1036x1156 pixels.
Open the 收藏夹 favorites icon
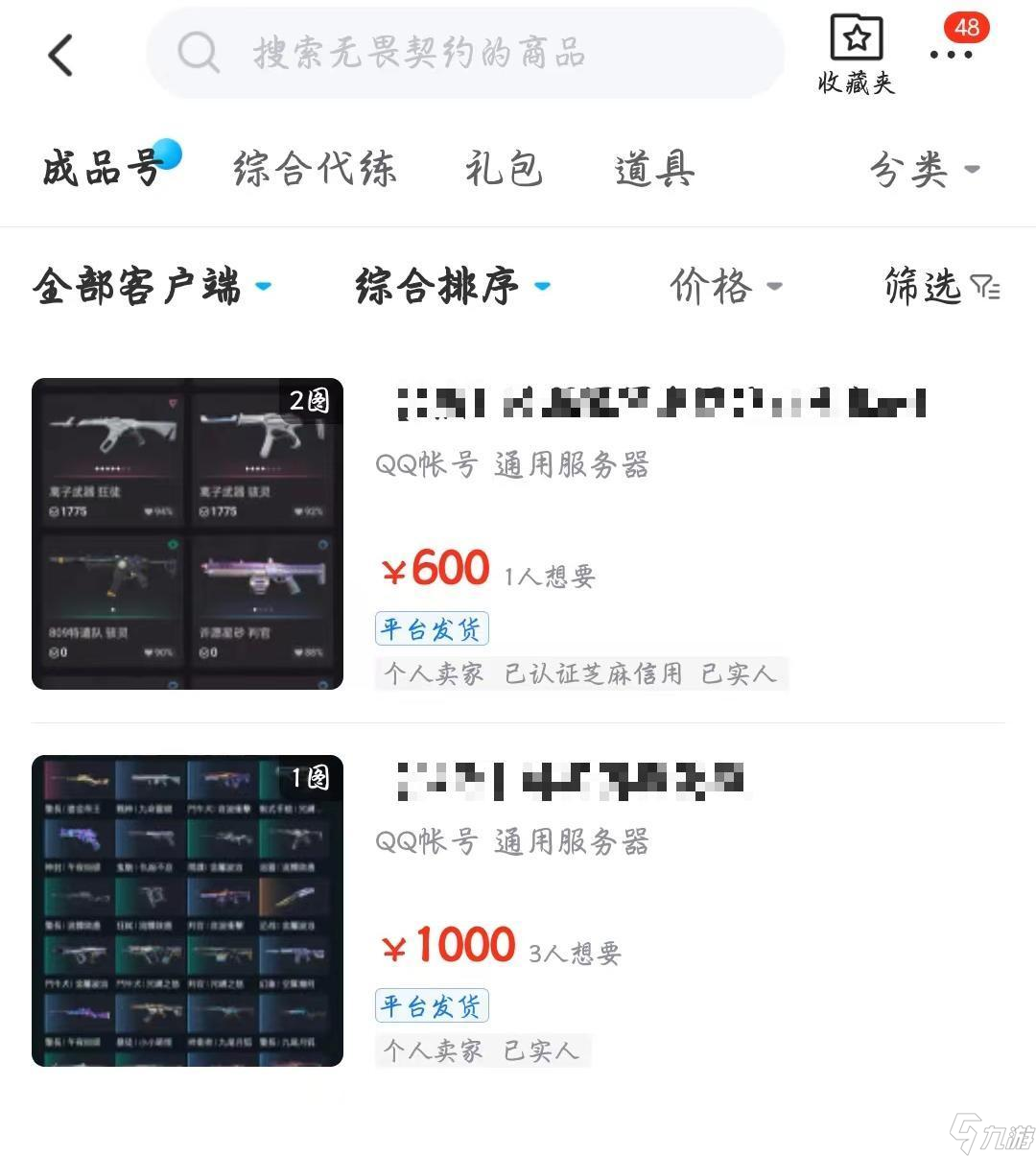point(855,43)
